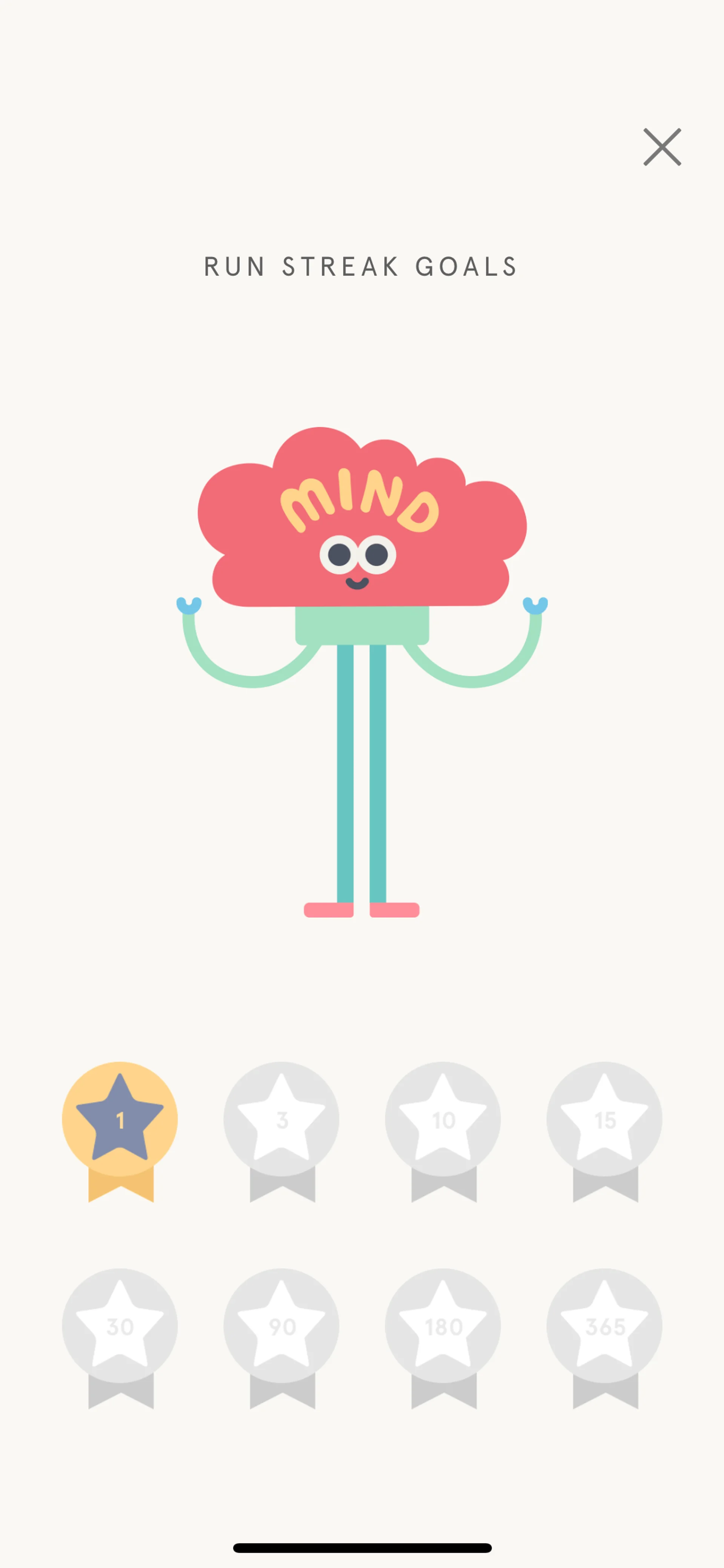
Task: Close the Run Streak Goals screen
Action: click(x=662, y=147)
